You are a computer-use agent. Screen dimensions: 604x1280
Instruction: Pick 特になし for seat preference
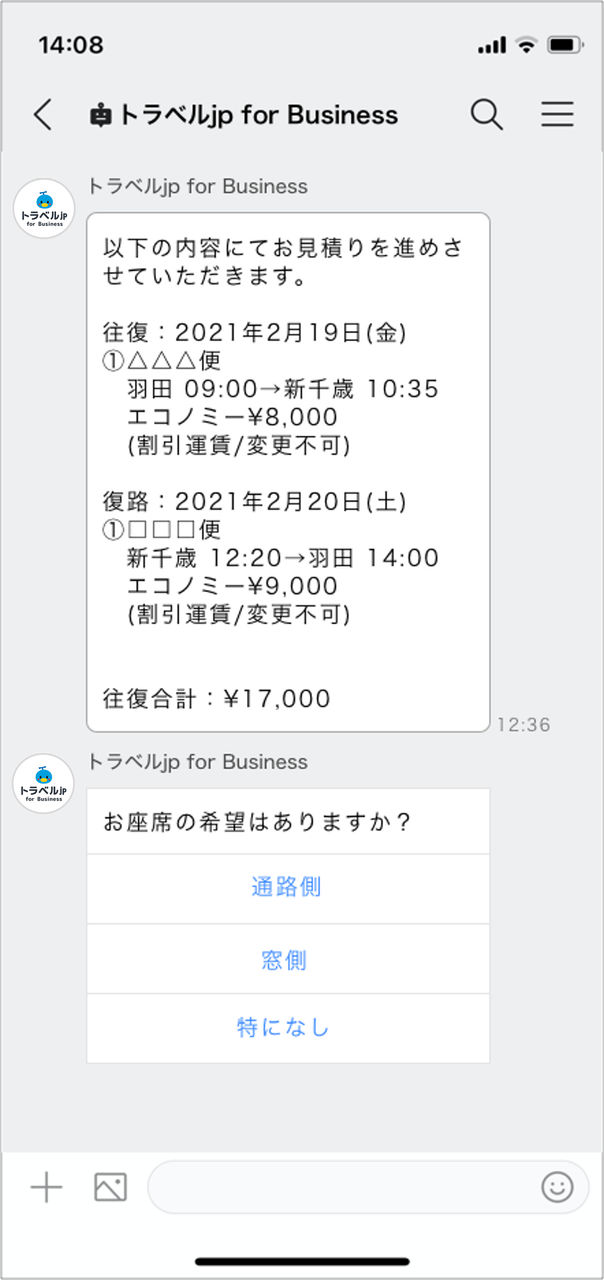click(x=288, y=1028)
